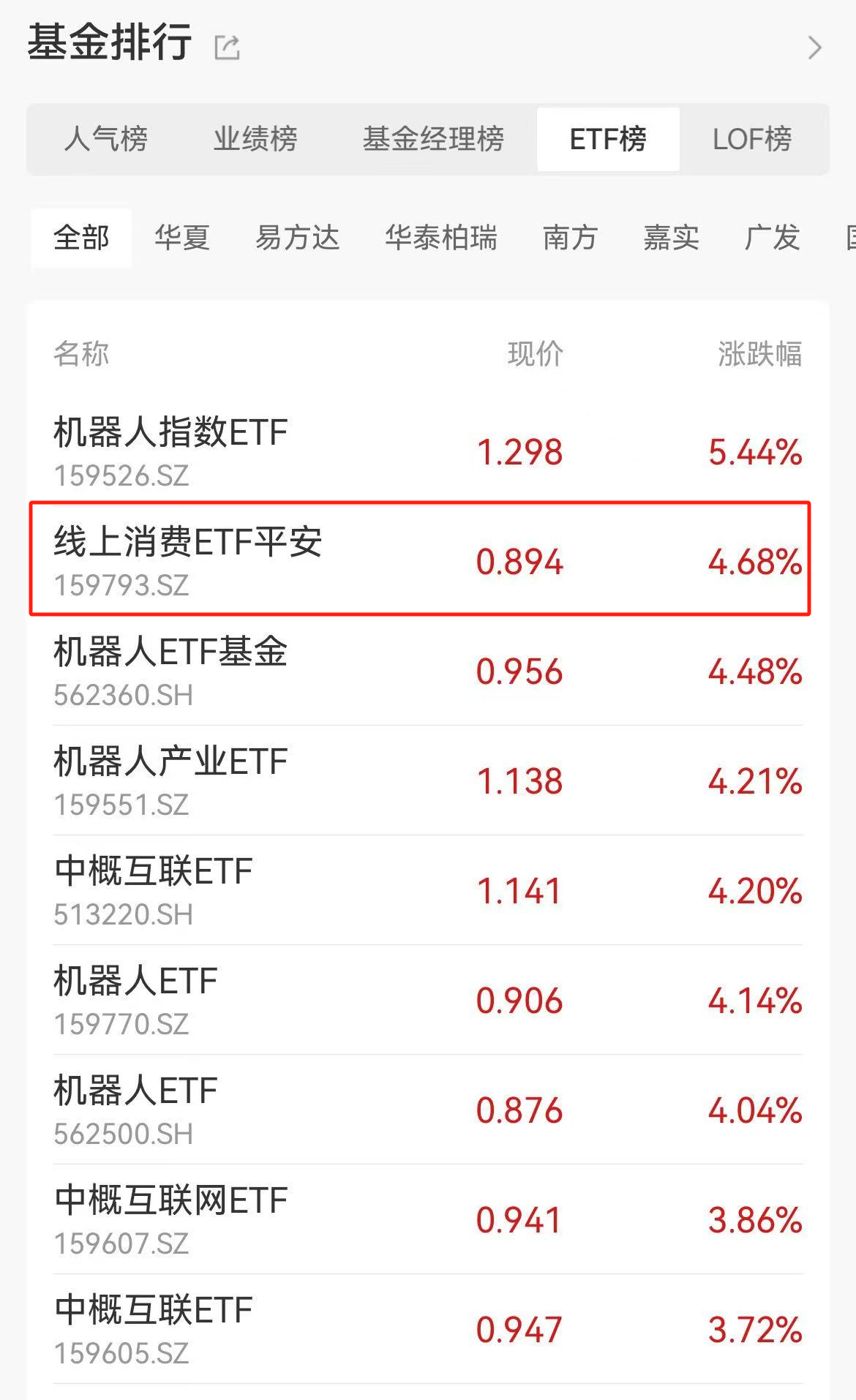Viewport: 856px width, 1400px height.
Task: Switch to the LOF榜 tab
Action: [x=752, y=140]
